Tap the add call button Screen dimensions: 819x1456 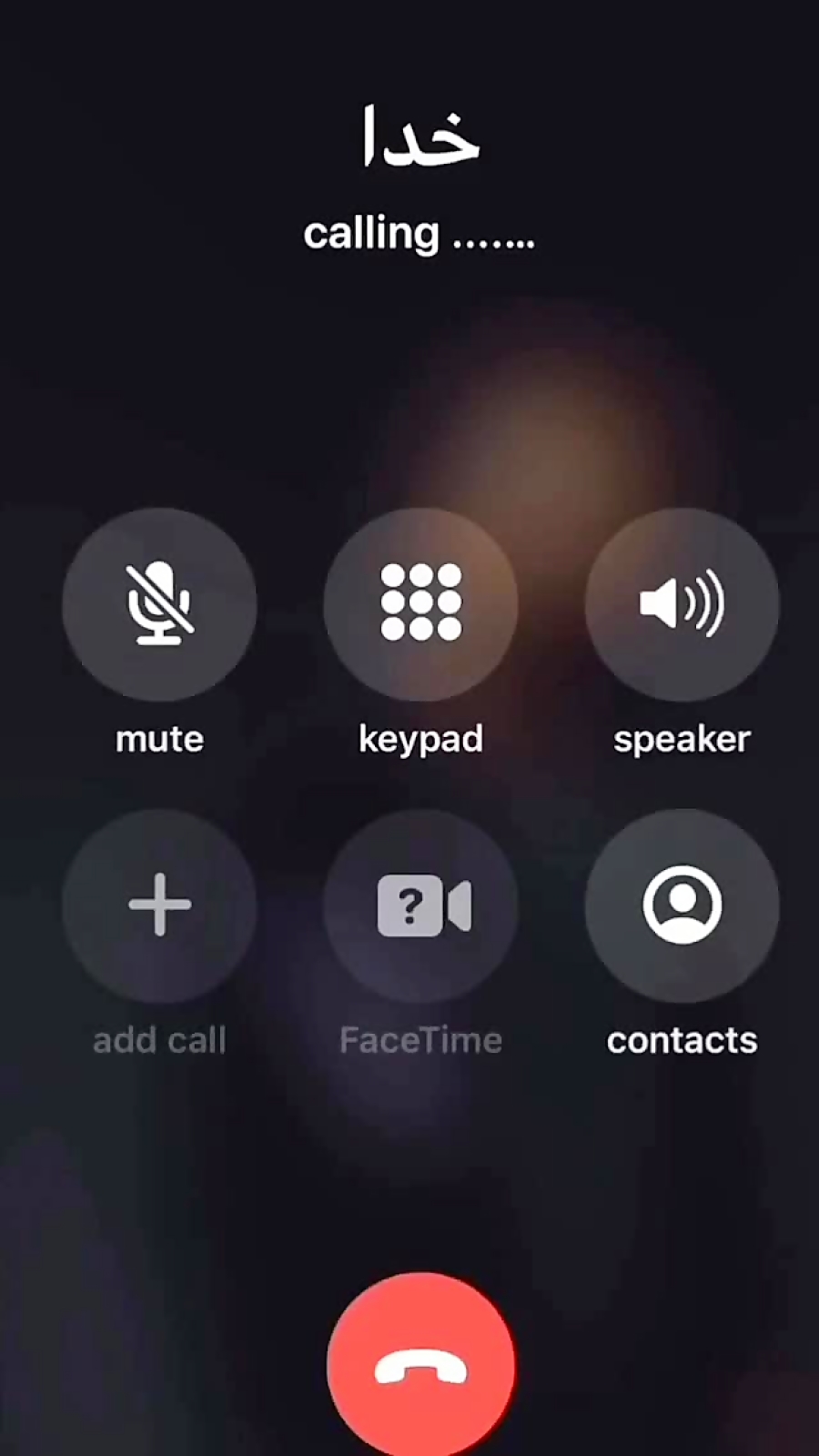point(159,905)
